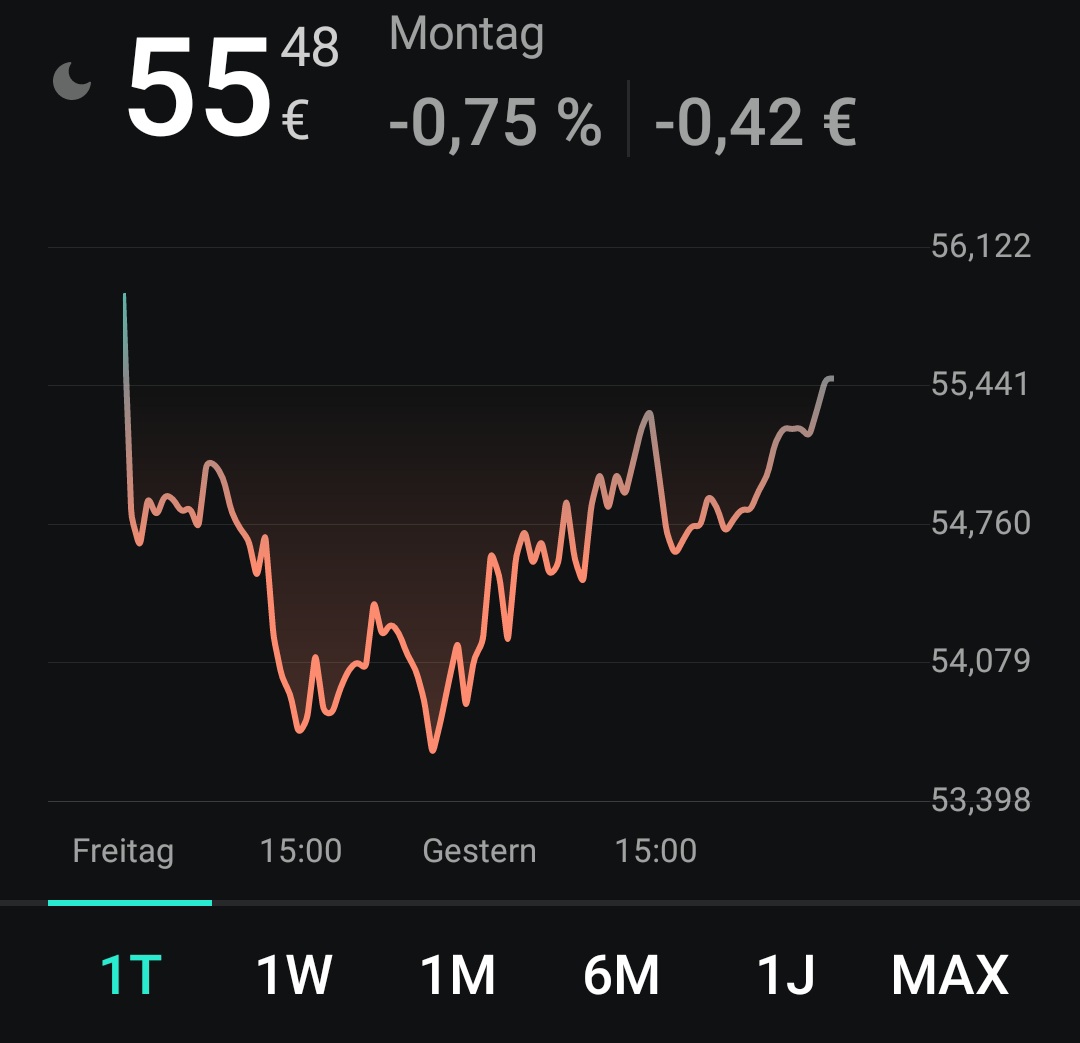Viewport: 1080px width, 1043px height.
Task: Display the MAX time range
Action: (x=949, y=974)
